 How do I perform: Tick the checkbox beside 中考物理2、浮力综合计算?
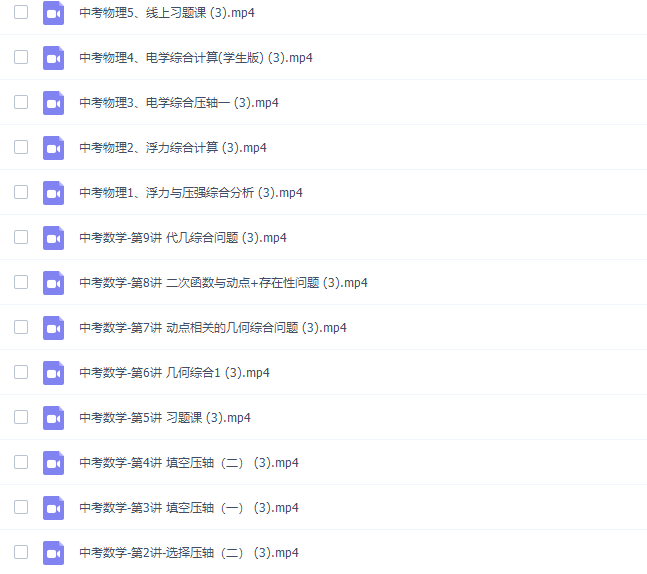click(21, 148)
